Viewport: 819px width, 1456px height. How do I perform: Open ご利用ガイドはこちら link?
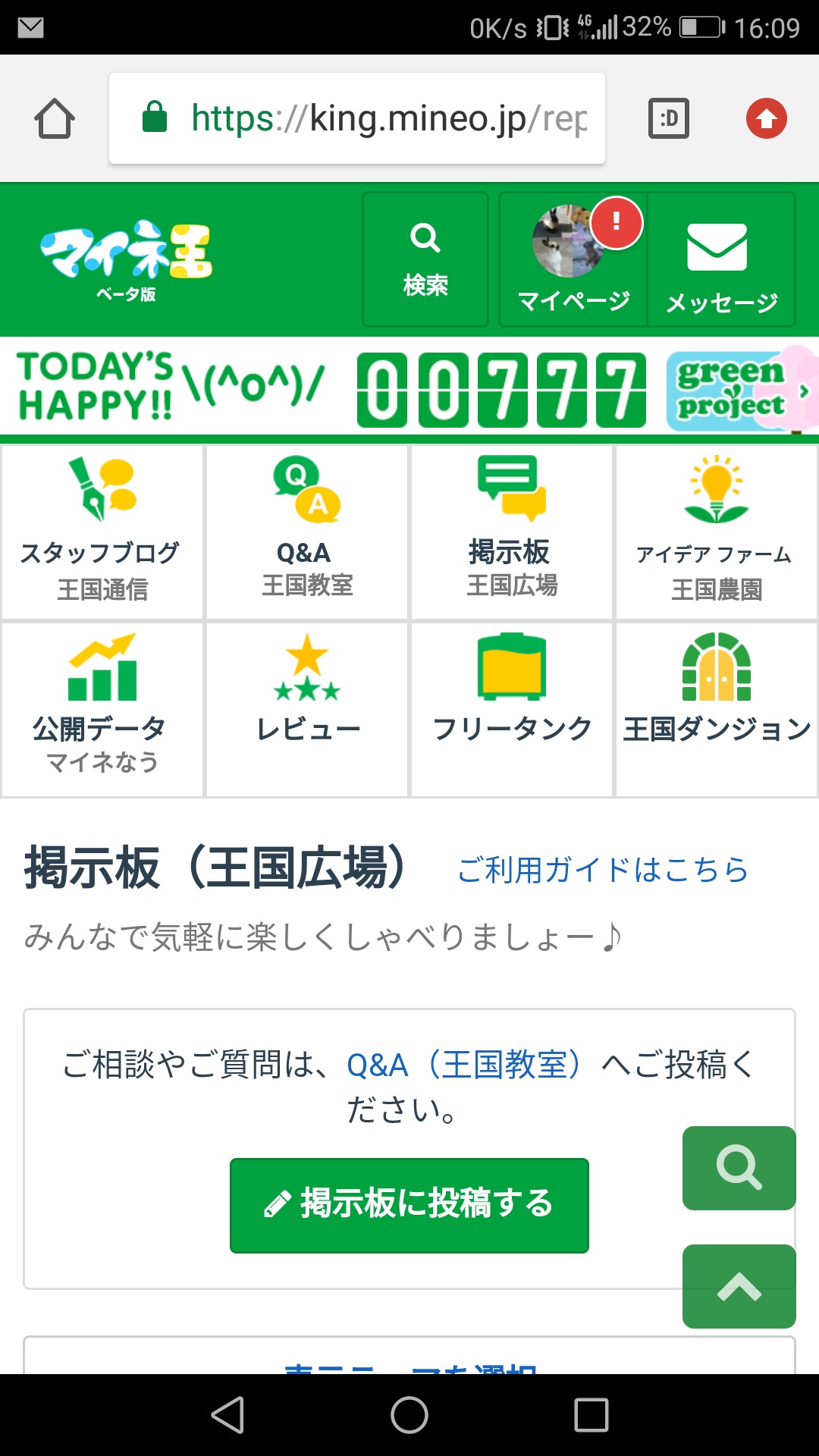click(603, 870)
